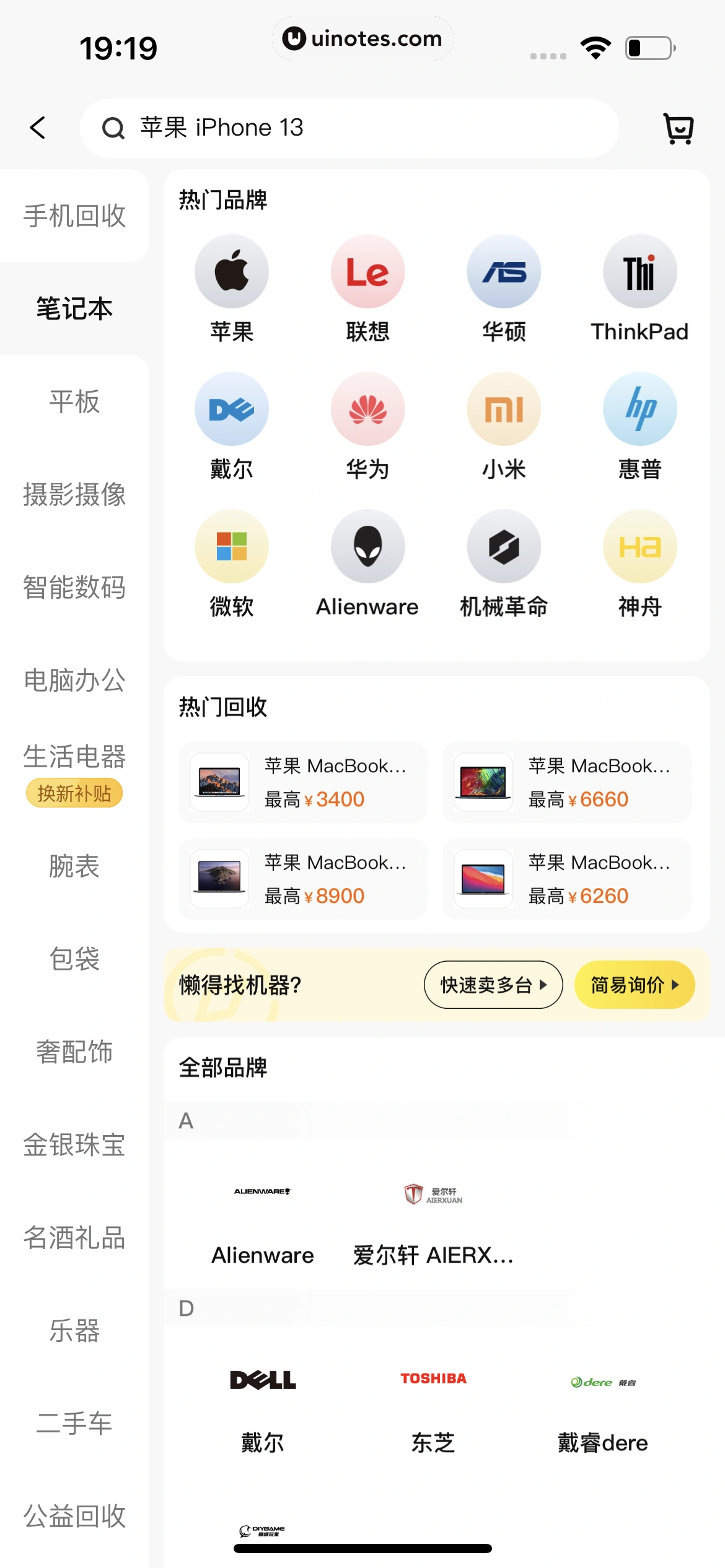Select the 华为 Huawei brand icon

(x=368, y=409)
